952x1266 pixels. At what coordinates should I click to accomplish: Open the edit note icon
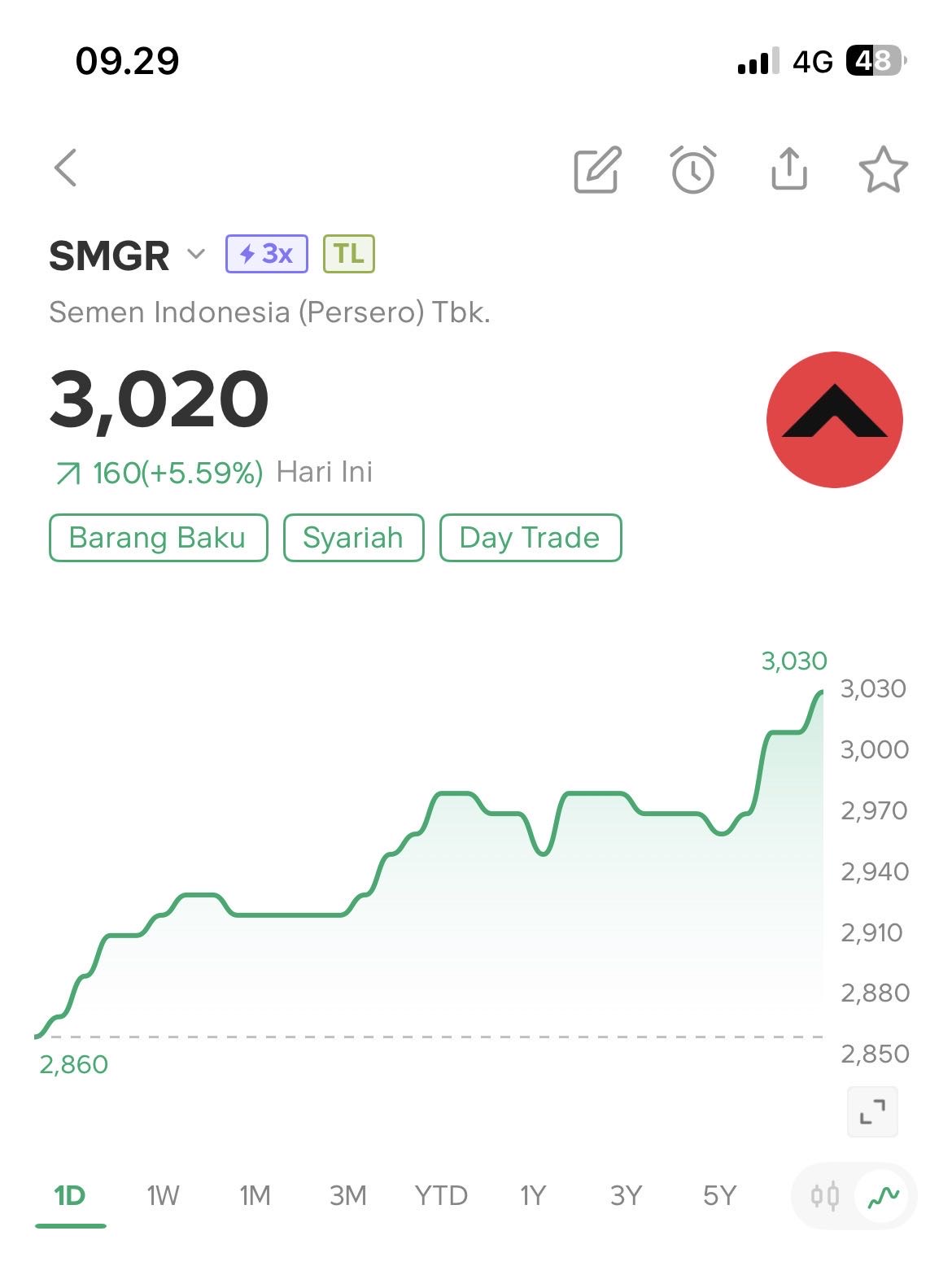597,170
